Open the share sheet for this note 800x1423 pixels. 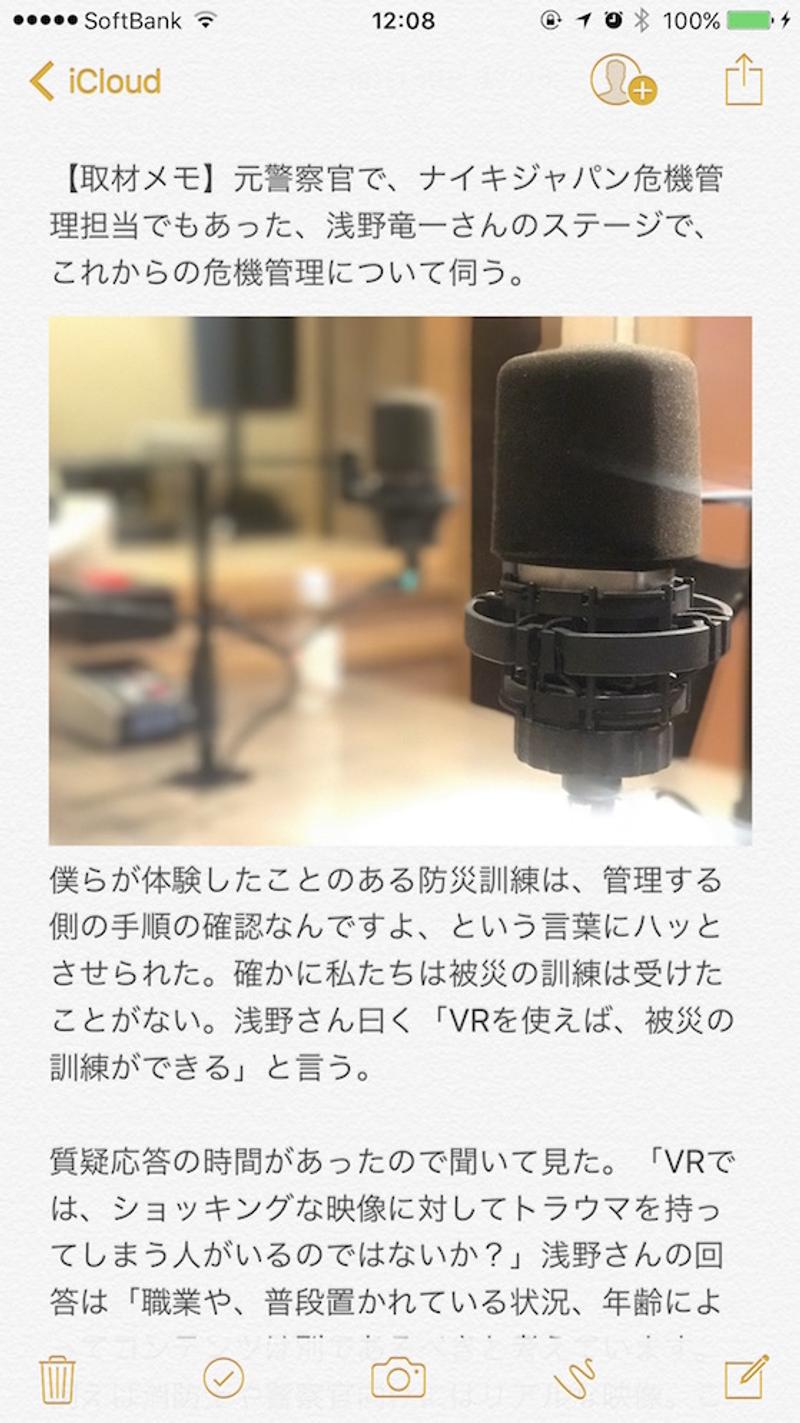(x=743, y=80)
